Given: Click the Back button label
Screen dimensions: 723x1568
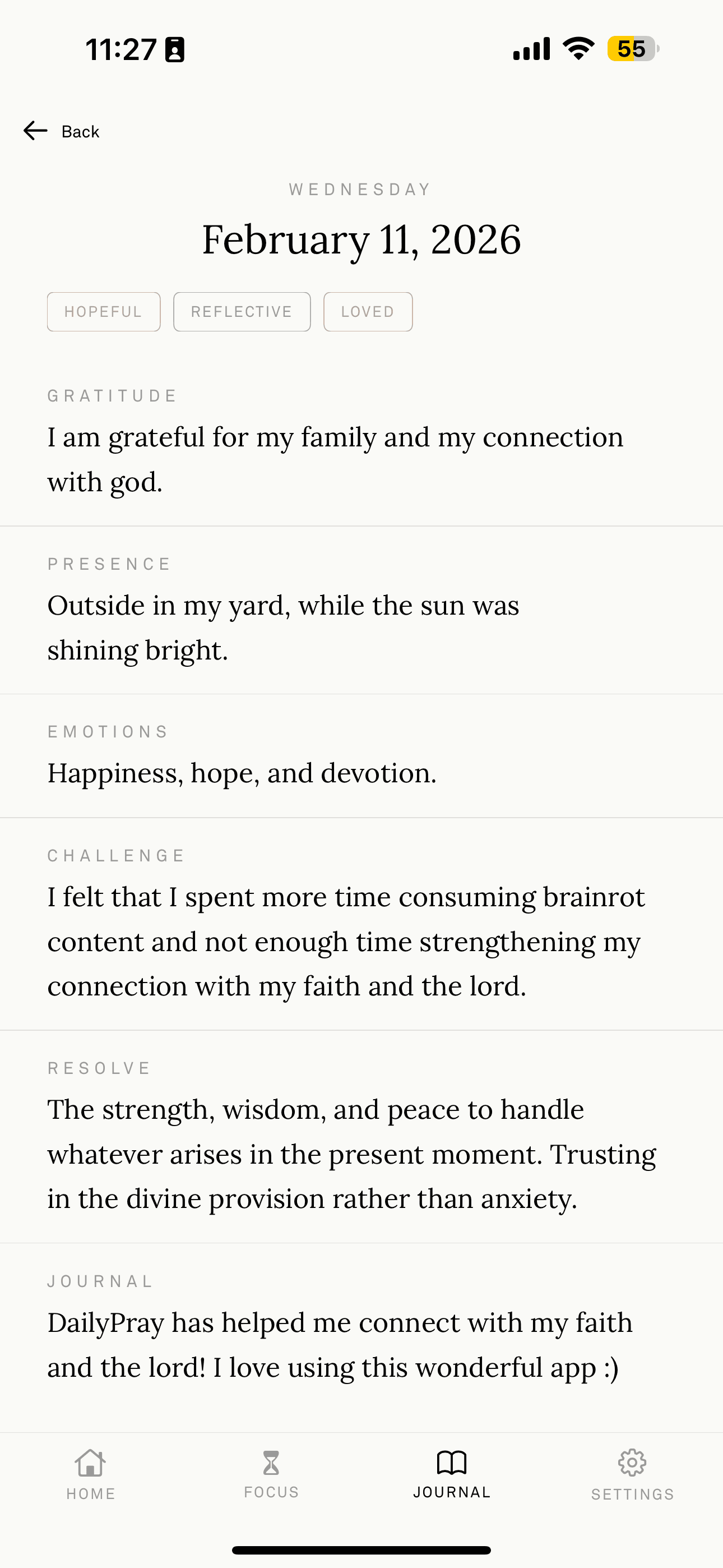Looking at the screenshot, I should point(79,130).
